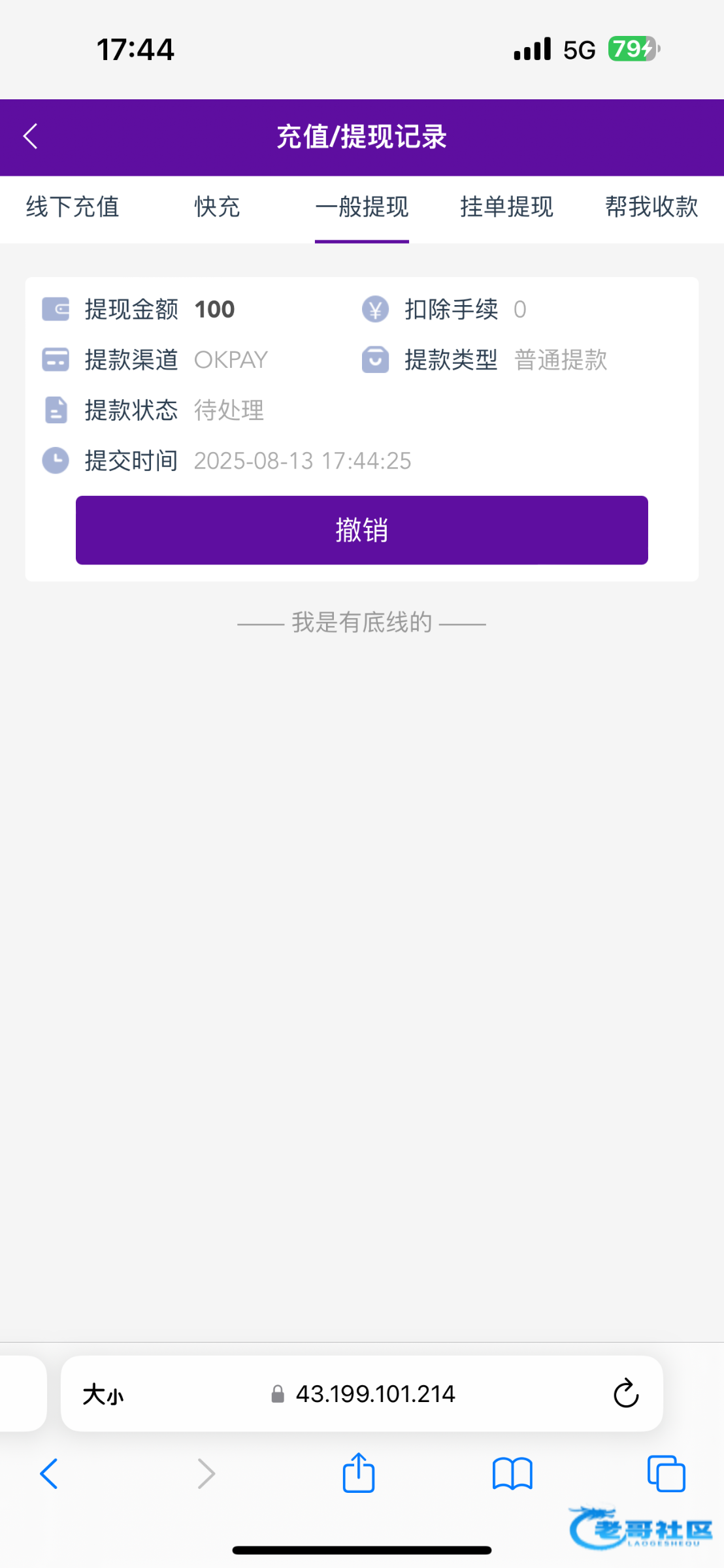Open the 大小 page settings menu
Image resolution: width=724 pixels, height=1568 pixels.
coord(103,1394)
